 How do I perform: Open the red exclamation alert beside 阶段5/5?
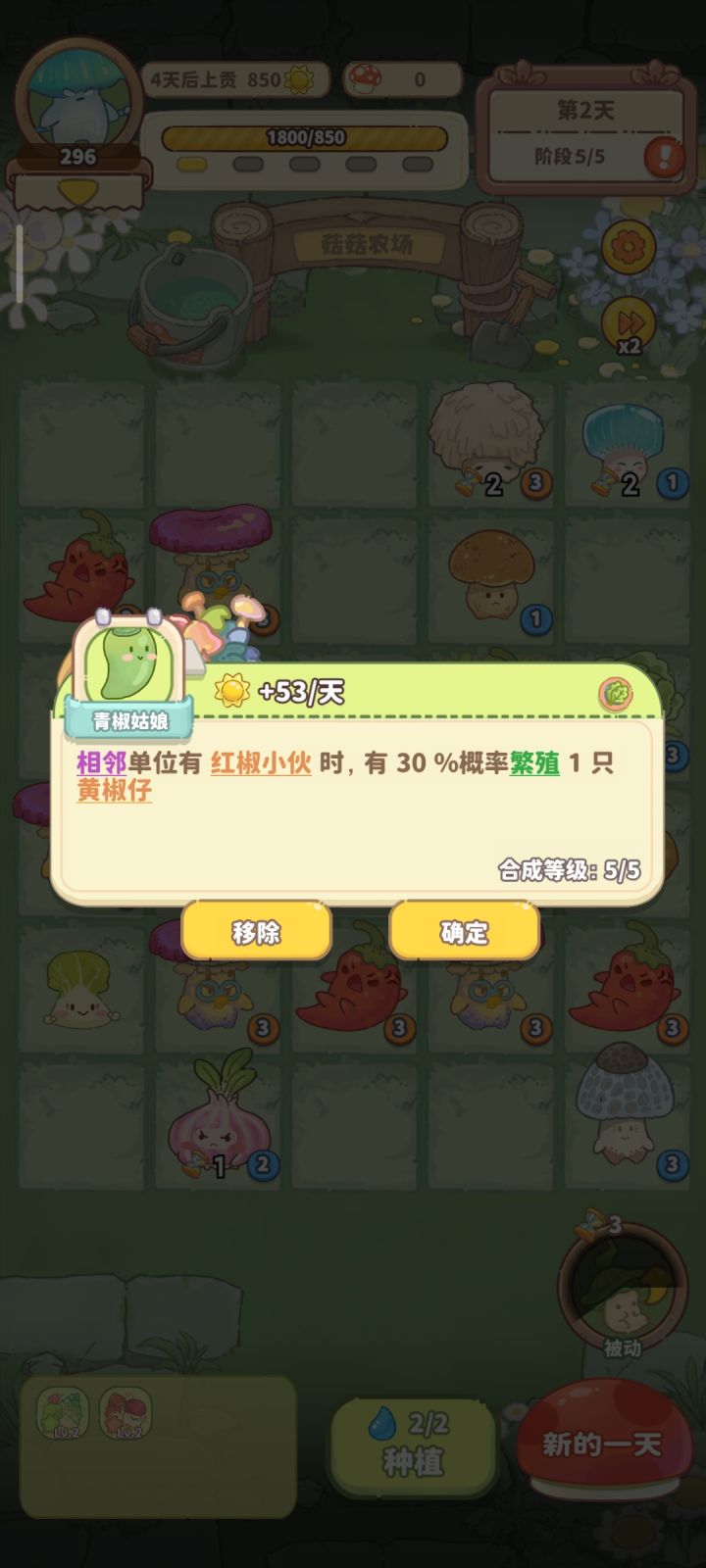click(663, 152)
